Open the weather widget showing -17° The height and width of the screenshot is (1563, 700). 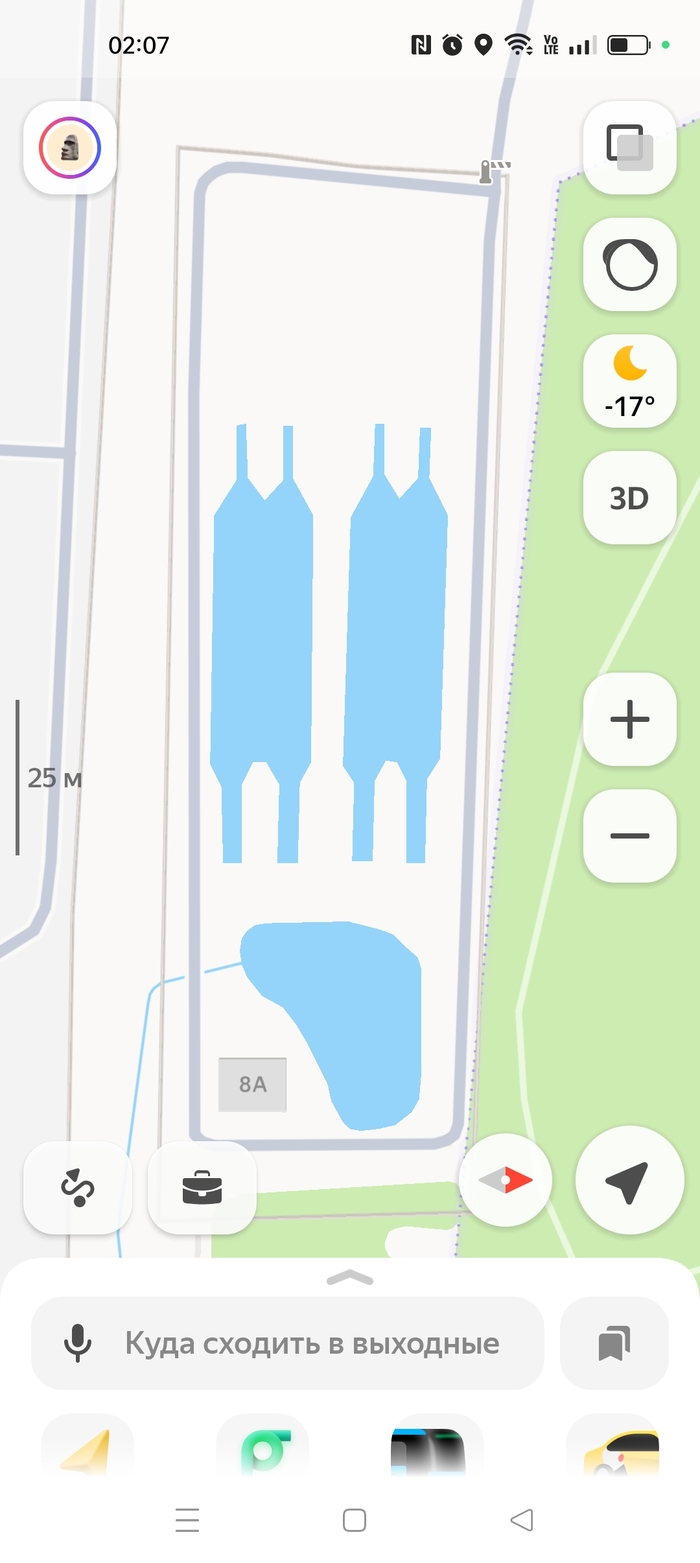629,381
